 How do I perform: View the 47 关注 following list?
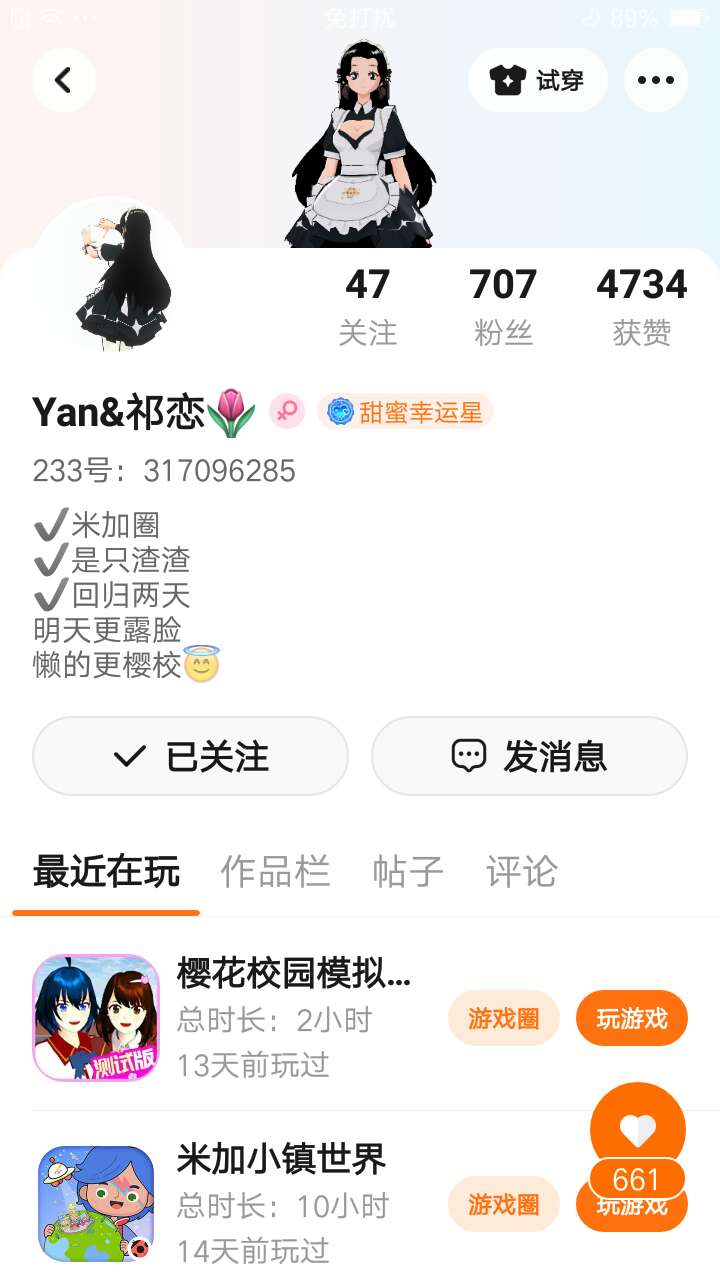tap(367, 305)
